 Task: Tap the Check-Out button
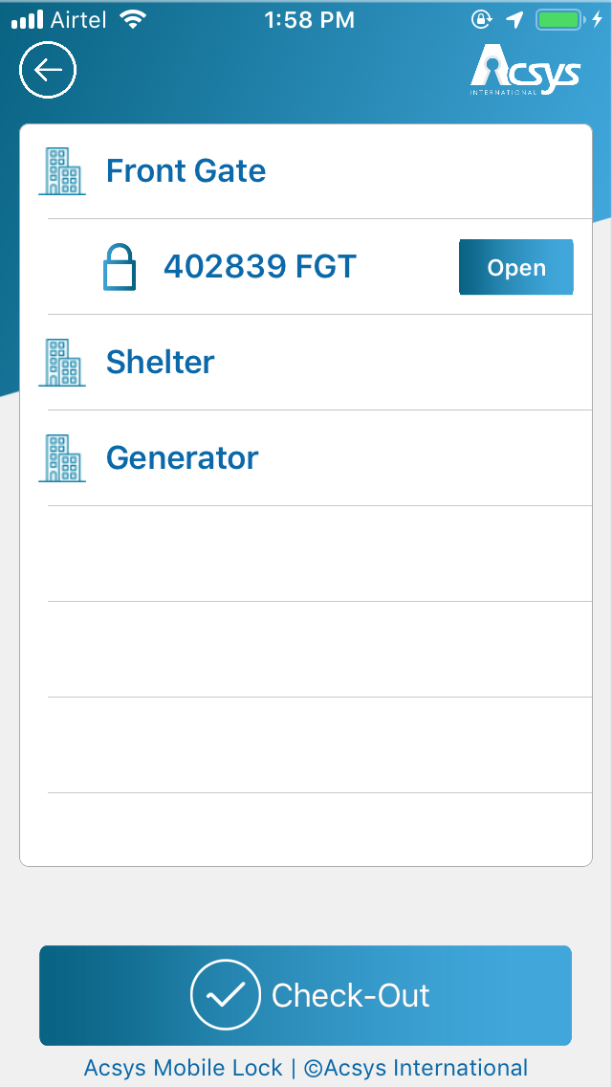pyautogui.click(x=306, y=995)
